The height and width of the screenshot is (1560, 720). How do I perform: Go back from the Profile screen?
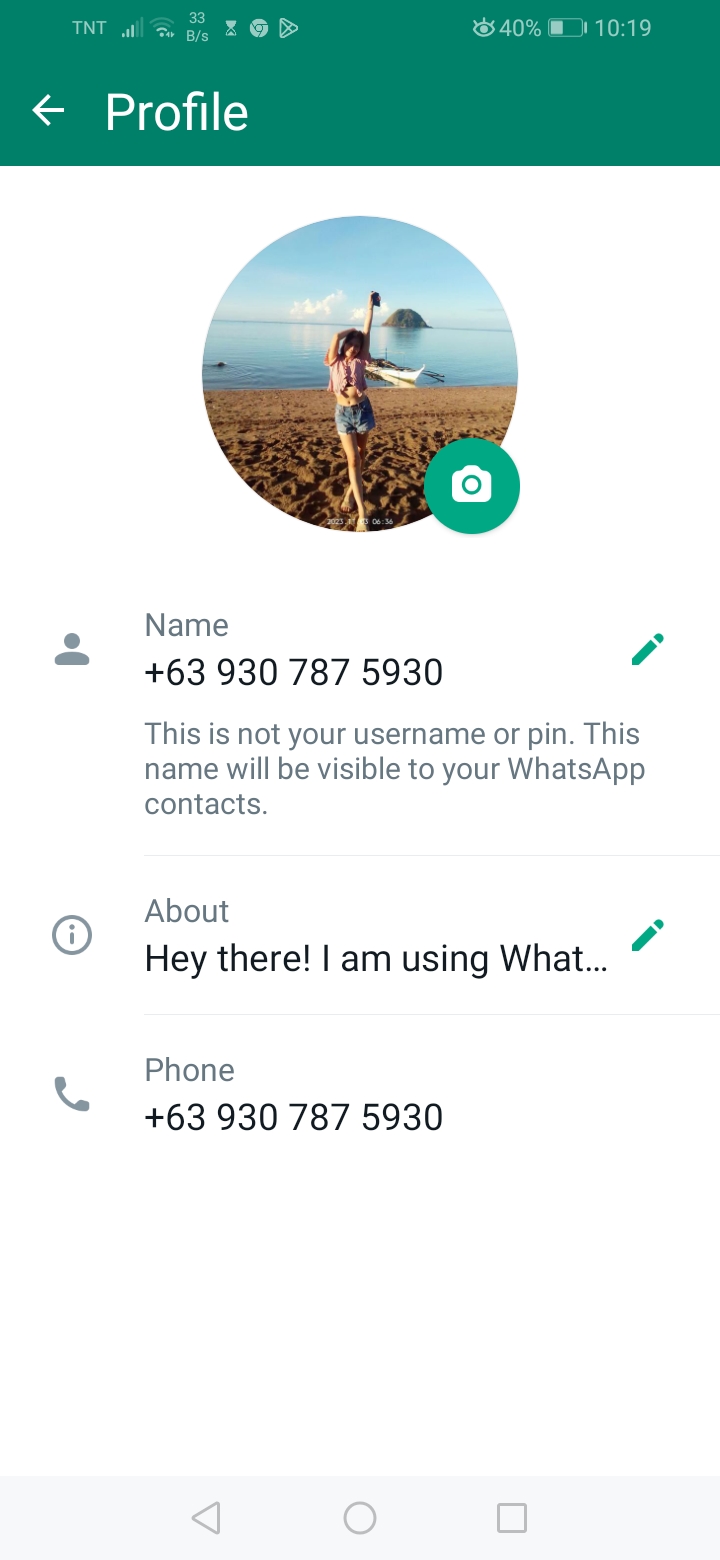48,111
